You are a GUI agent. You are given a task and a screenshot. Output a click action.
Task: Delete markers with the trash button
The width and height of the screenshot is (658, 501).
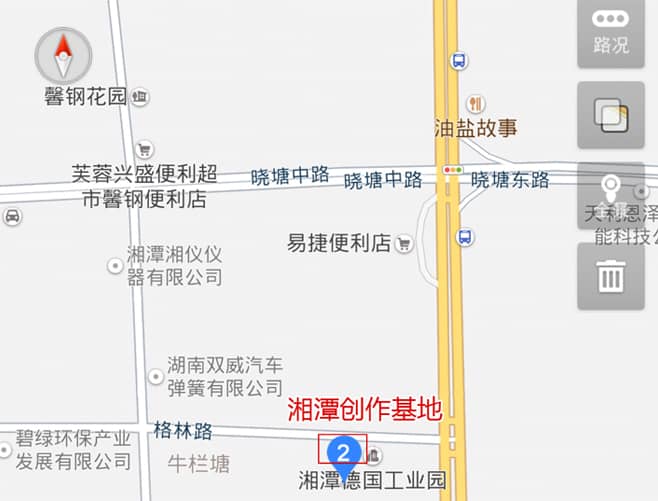point(611,276)
